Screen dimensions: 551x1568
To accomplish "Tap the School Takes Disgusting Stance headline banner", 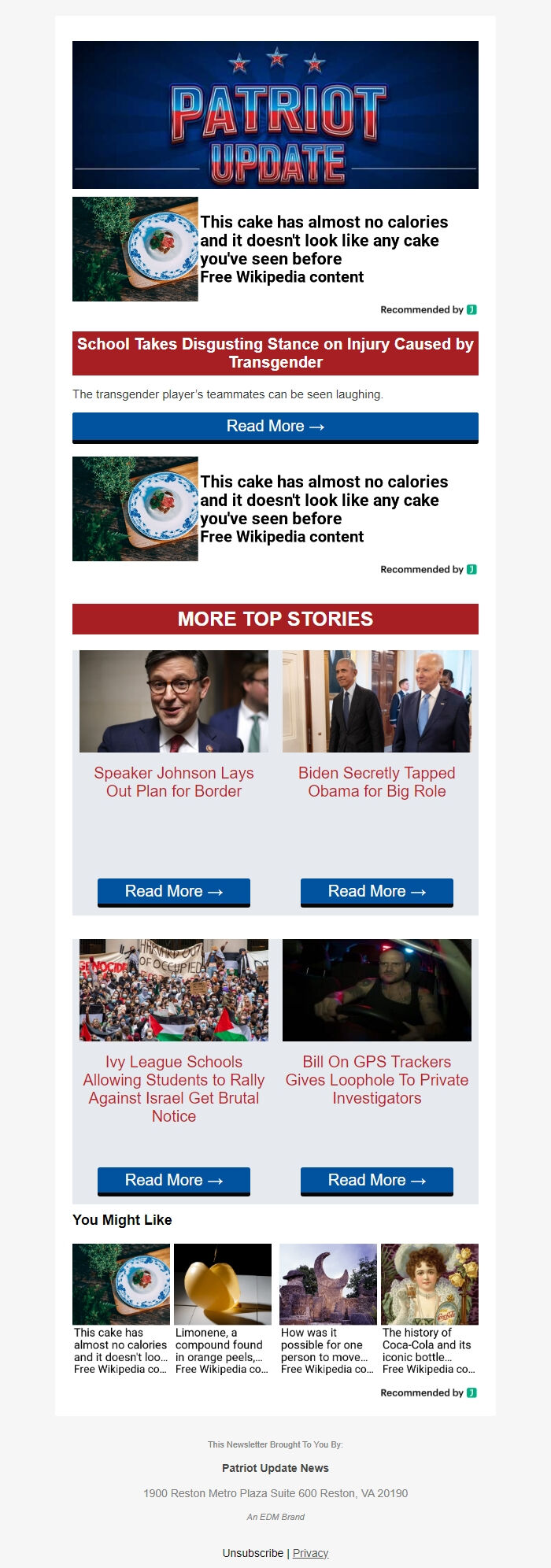I will point(275,353).
